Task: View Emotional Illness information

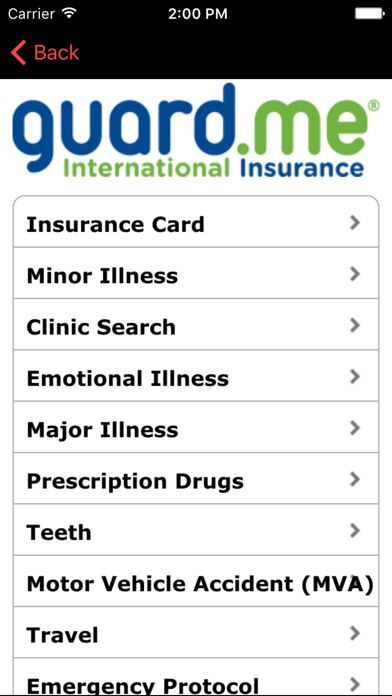Action: click(196, 376)
